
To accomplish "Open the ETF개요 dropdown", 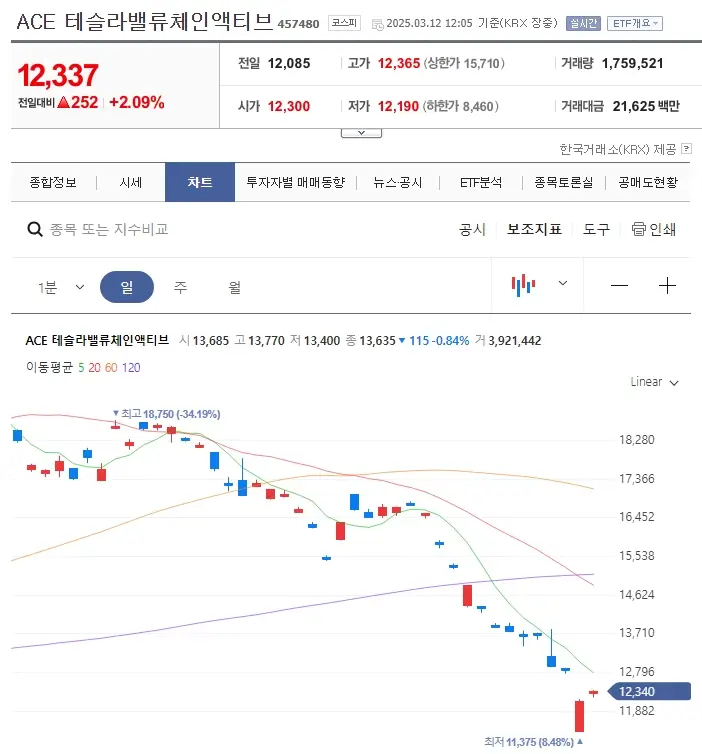I will [x=635, y=23].
